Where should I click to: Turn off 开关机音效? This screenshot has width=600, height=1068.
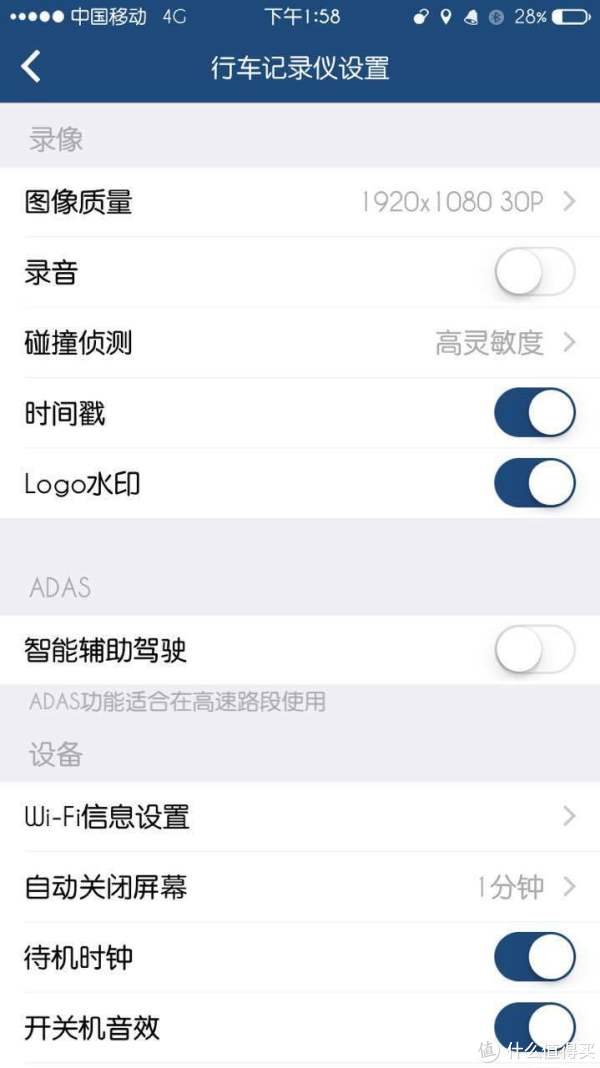click(x=535, y=1027)
